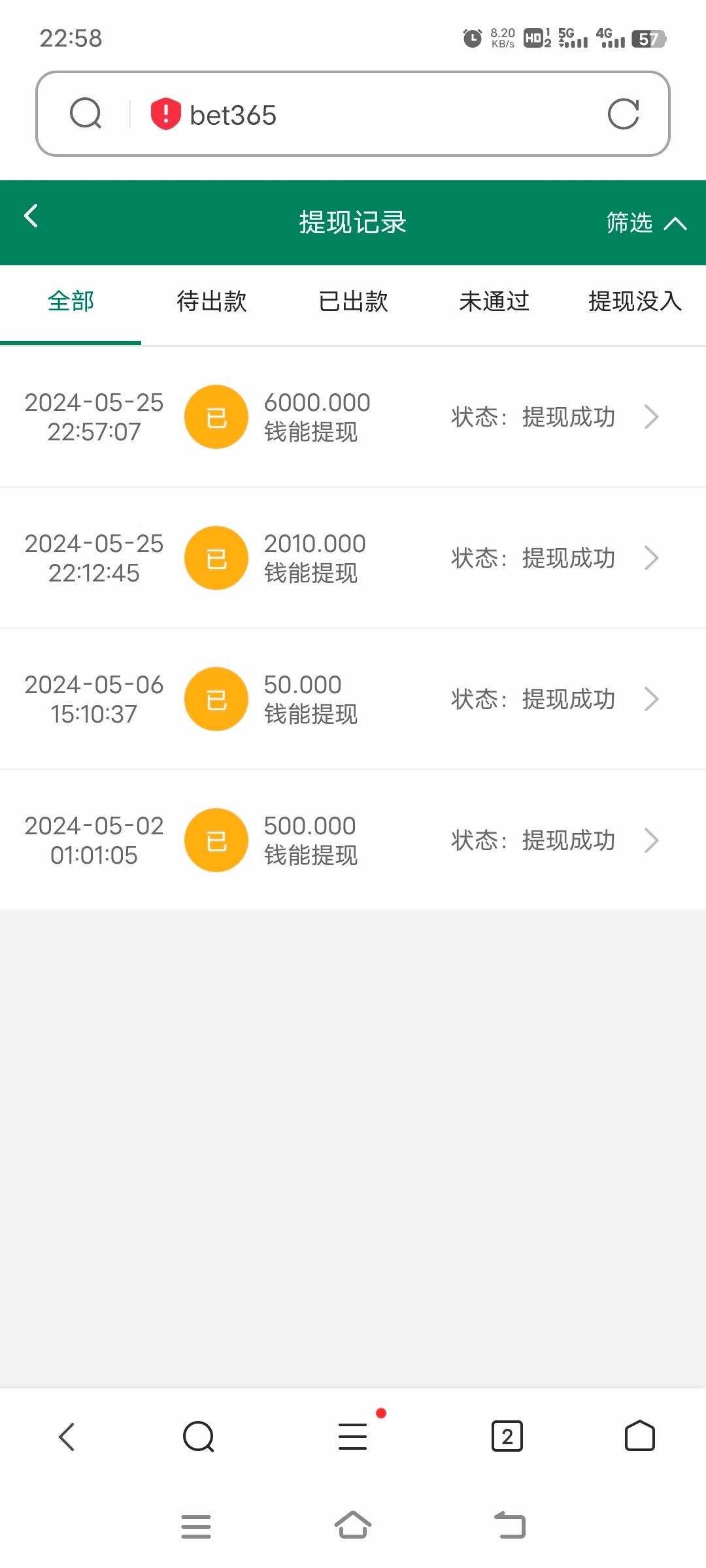706x1568 pixels.
Task: Open browser search from the bottom toolbar
Action: (x=199, y=1436)
